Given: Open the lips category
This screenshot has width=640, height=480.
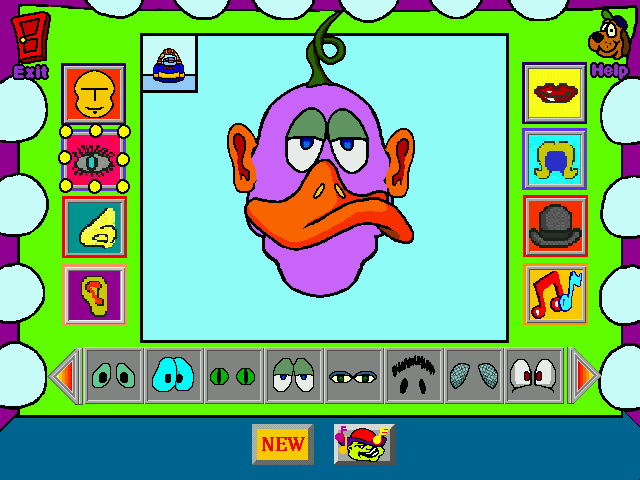Looking at the screenshot, I should pos(554,93).
